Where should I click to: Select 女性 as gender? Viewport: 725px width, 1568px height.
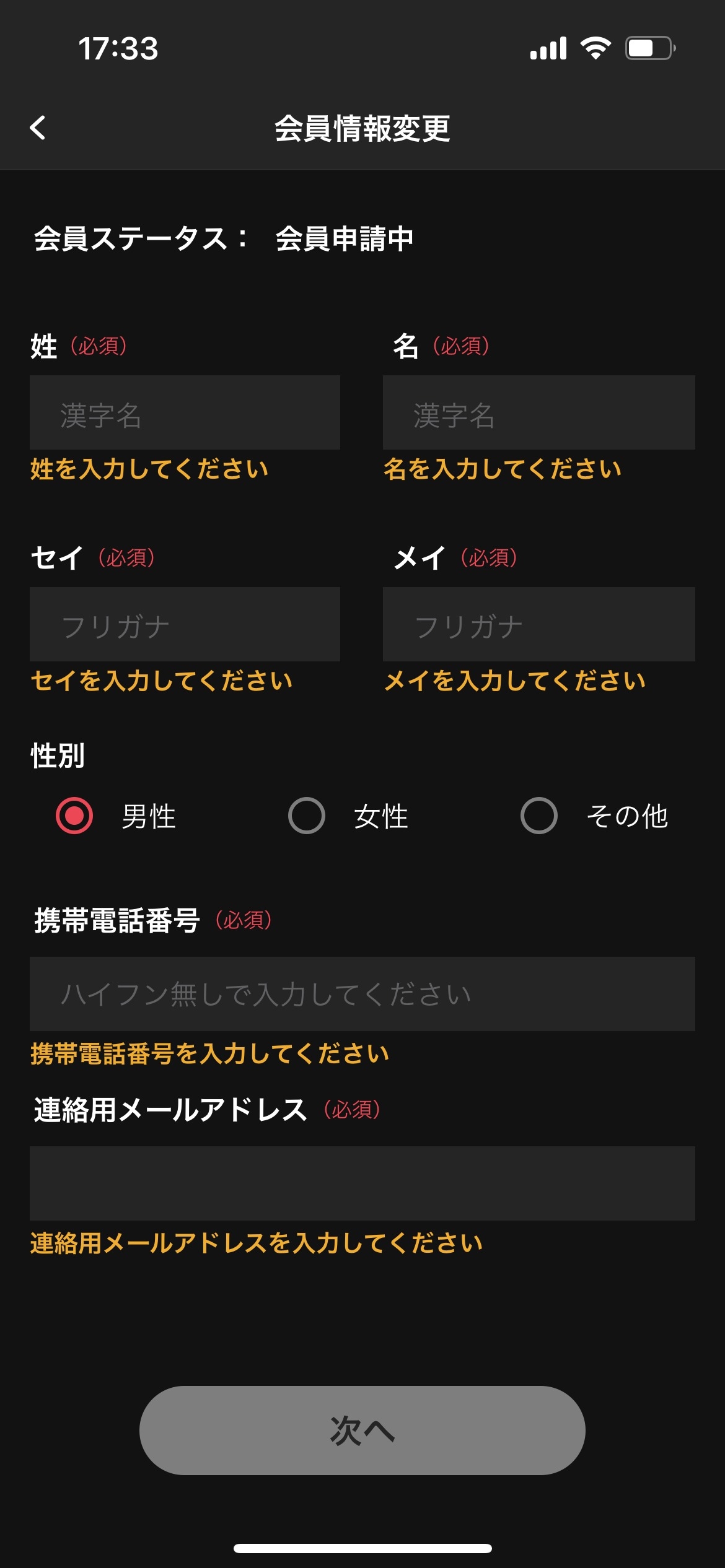tap(307, 816)
